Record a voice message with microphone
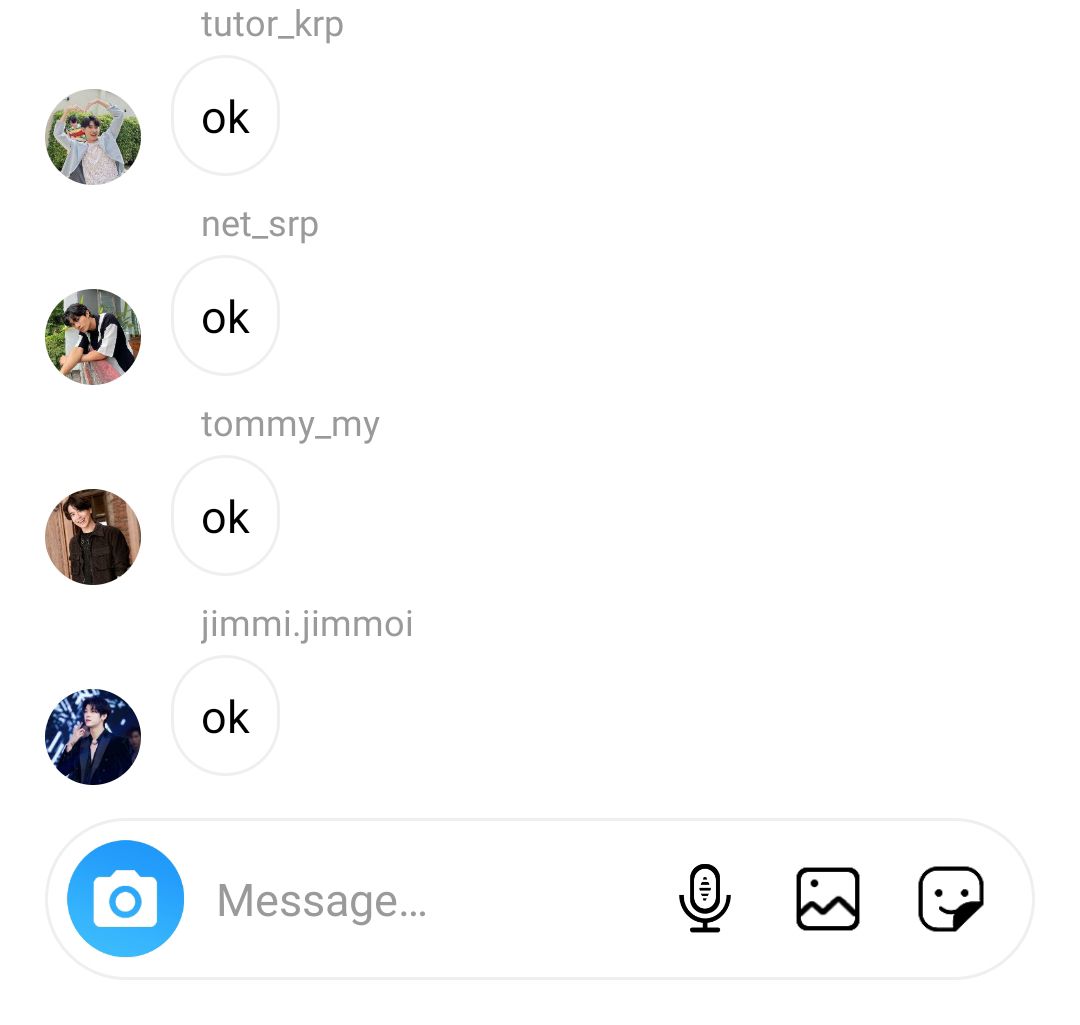 pos(705,898)
